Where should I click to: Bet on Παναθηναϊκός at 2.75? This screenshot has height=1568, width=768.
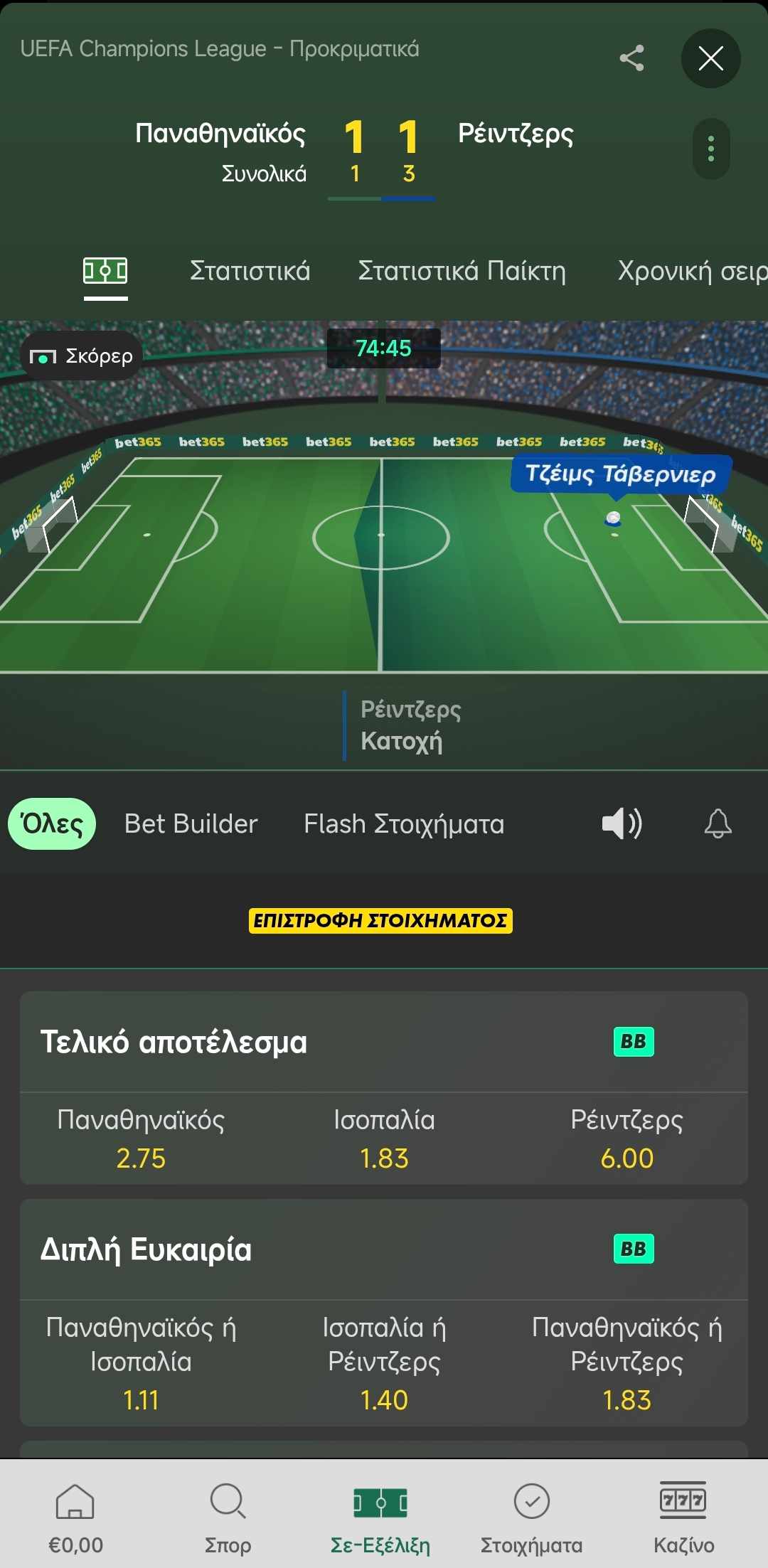click(141, 1138)
